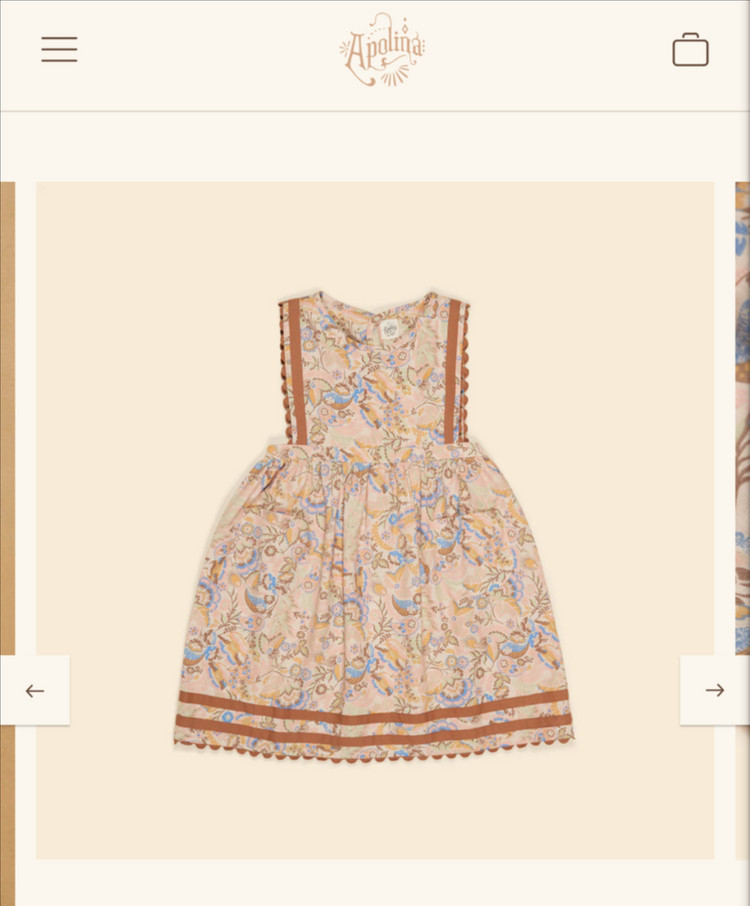Open the floral dress product image
750x906 pixels.
(x=375, y=520)
